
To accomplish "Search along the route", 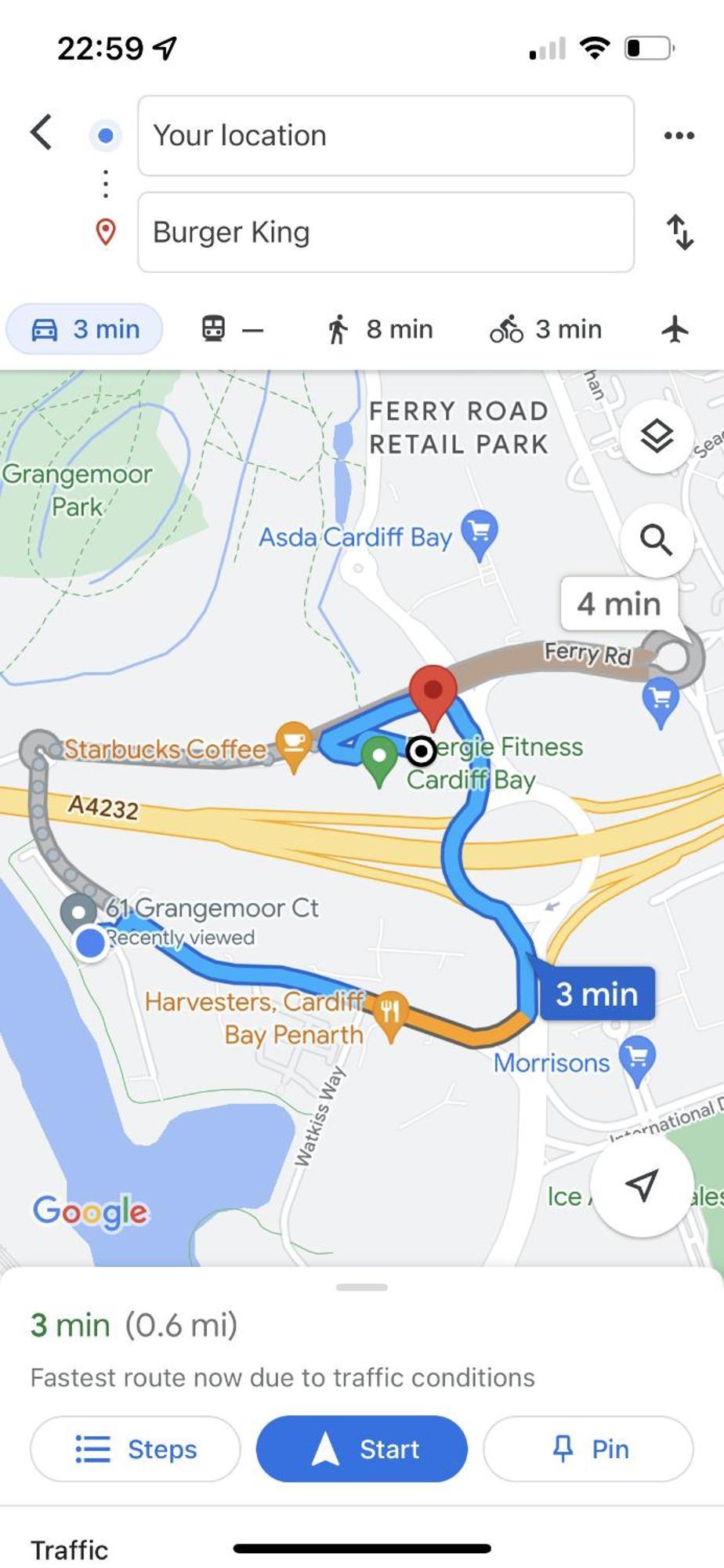I will tap(656, 540).
